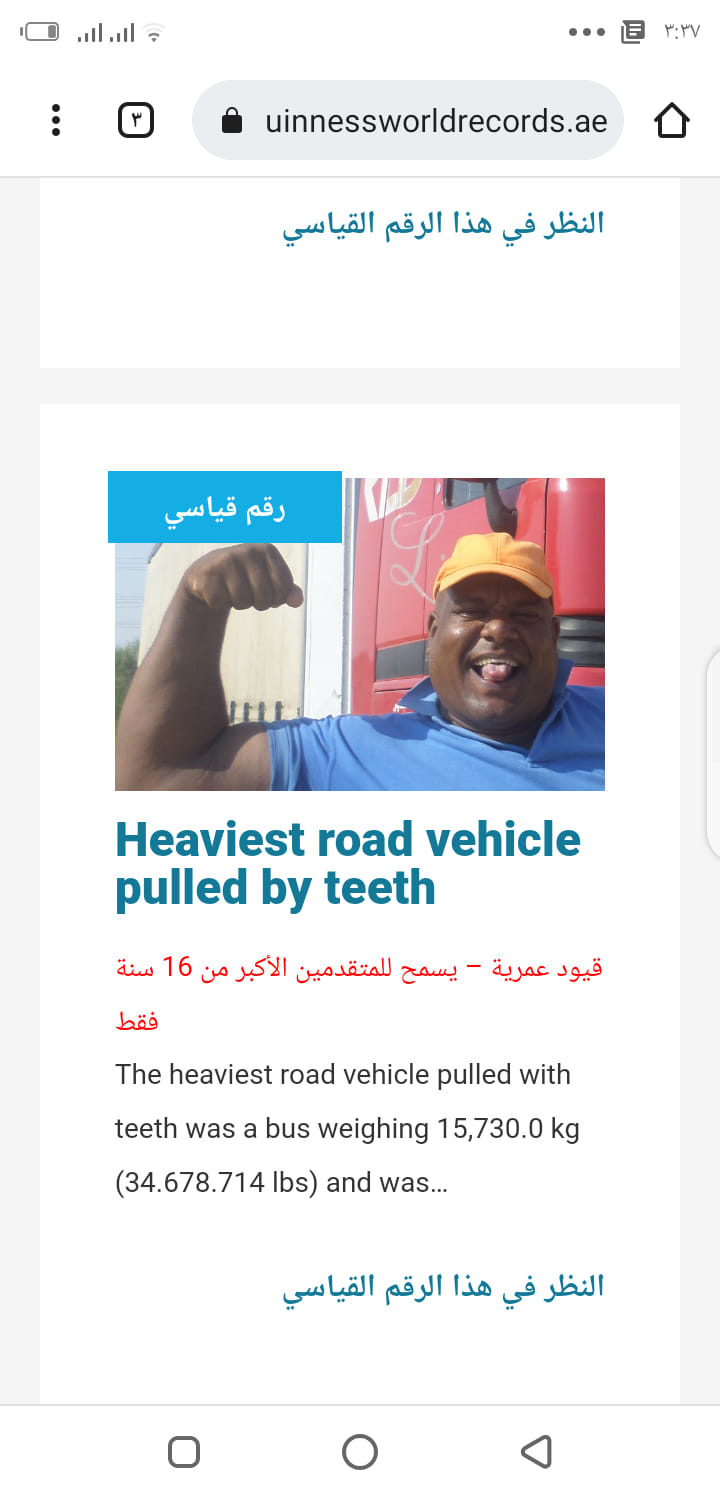Open the browser overflow menu
The image size is (720, 1500).
point(56,121)
